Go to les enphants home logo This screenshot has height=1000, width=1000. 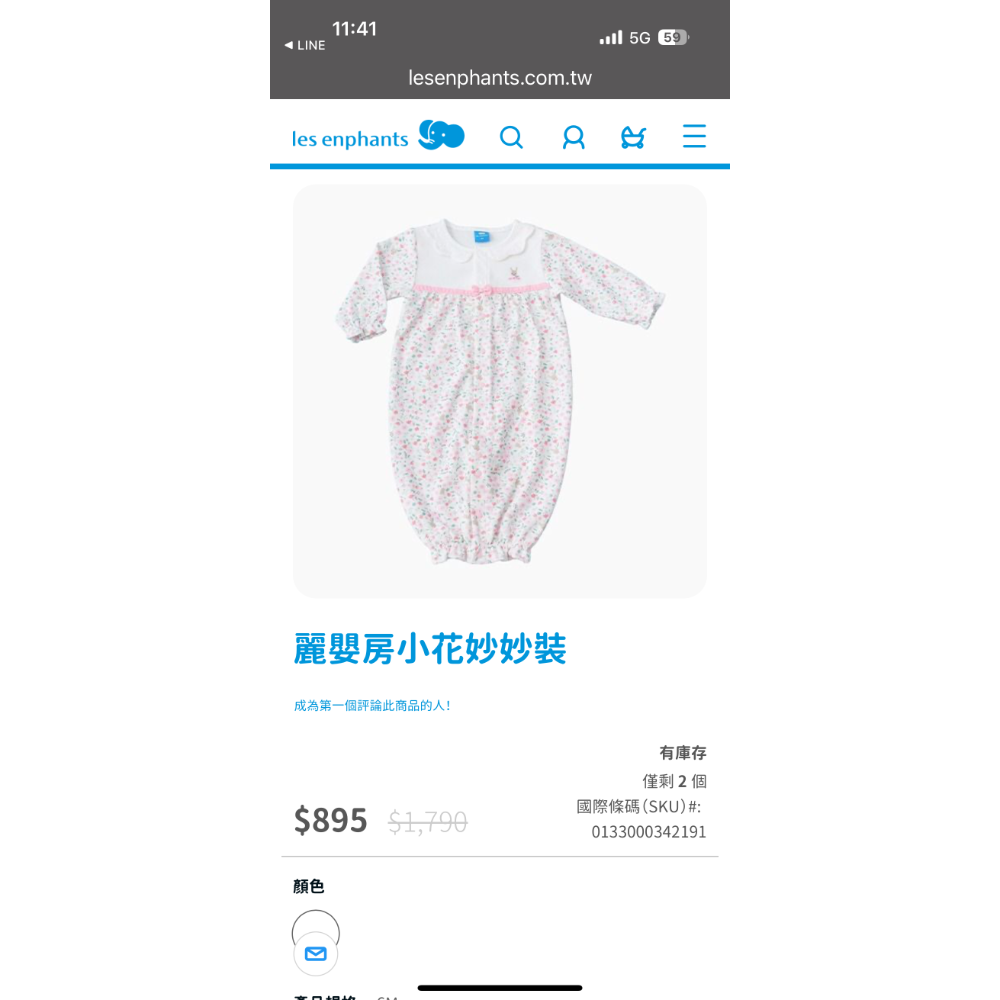pyautogui.click(x=378, y=136)
